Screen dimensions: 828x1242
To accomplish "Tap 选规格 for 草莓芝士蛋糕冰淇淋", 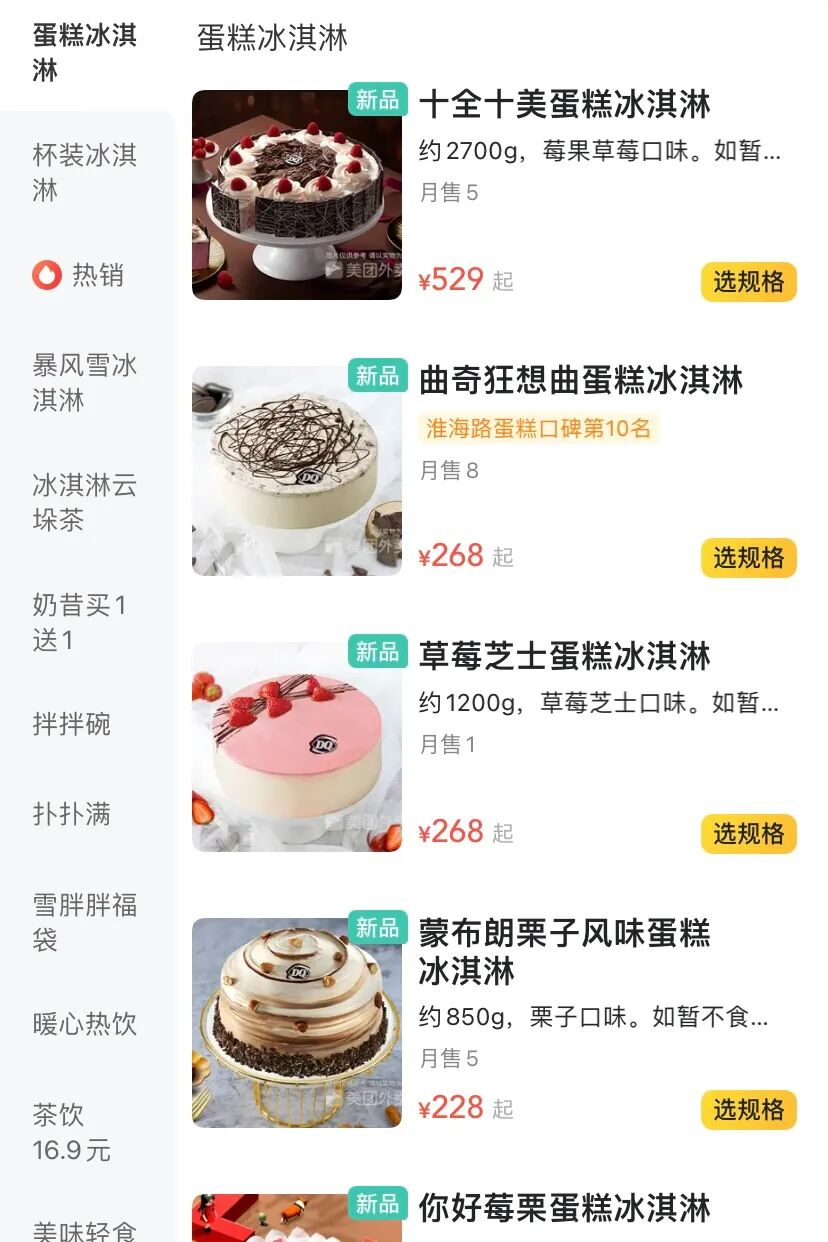I will 748,834.
